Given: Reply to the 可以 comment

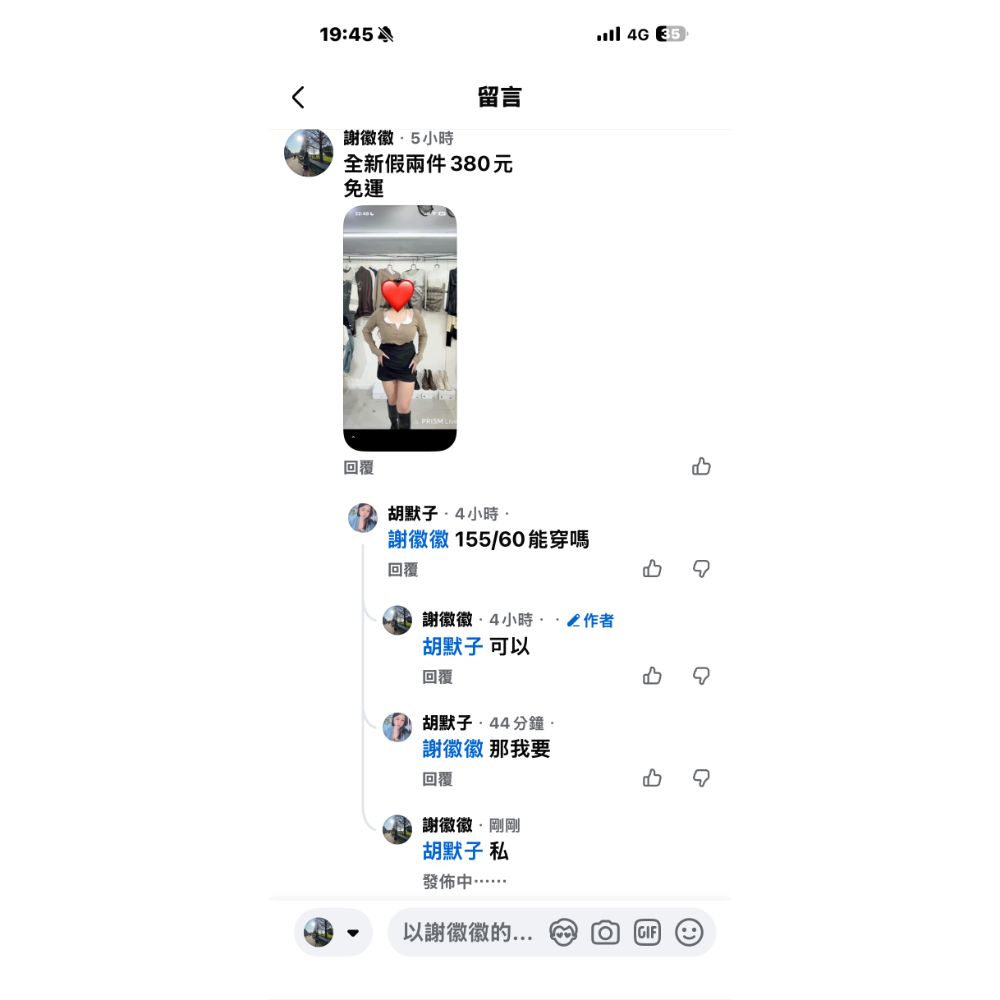Looking at the screenshot, I should click(x=437, y=677).
